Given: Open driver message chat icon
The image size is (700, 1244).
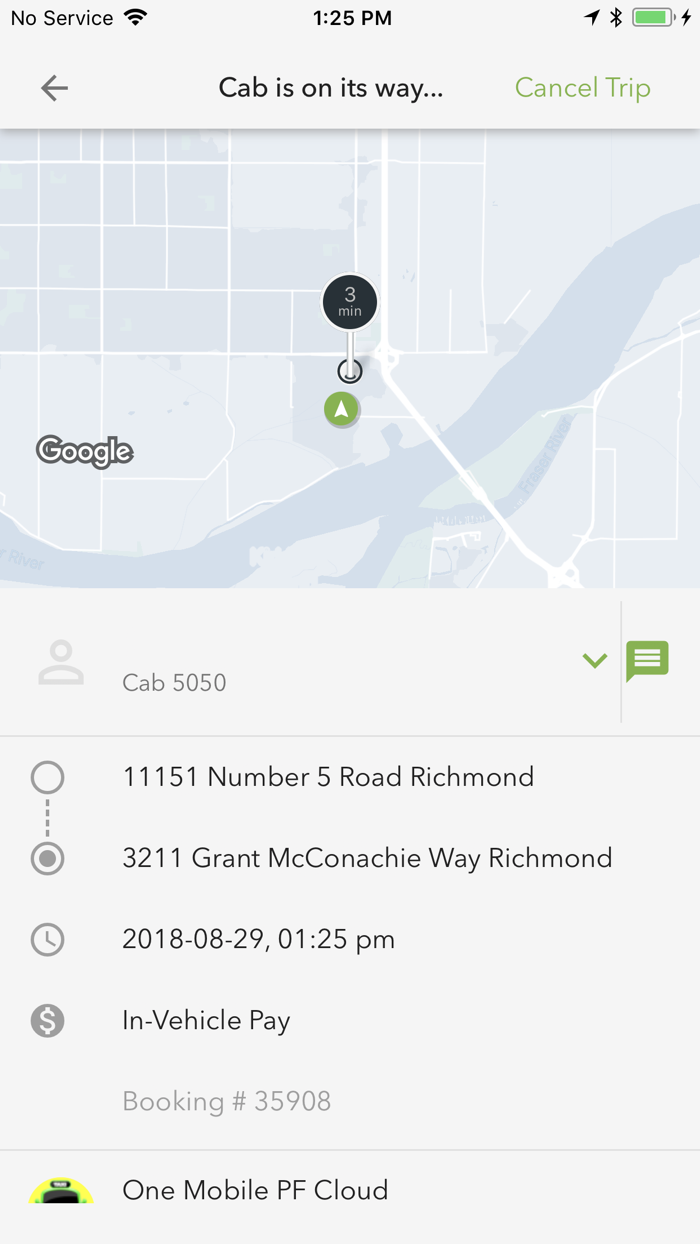Looking at the screenshot, I should click(647, 661).
